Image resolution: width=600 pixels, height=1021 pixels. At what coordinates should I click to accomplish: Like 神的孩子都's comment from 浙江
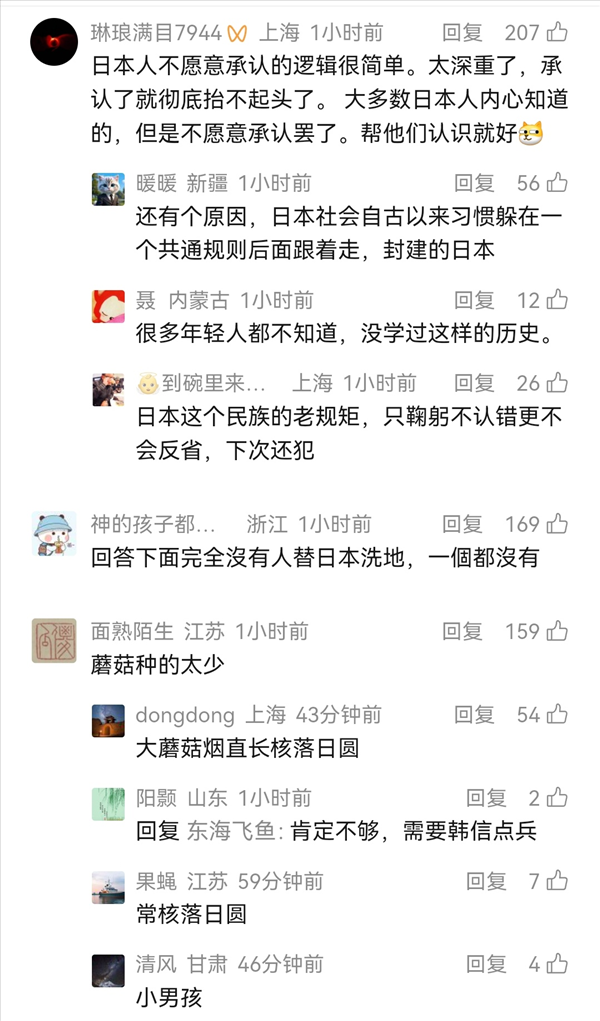pyautogui.click(x=557, y=524)
